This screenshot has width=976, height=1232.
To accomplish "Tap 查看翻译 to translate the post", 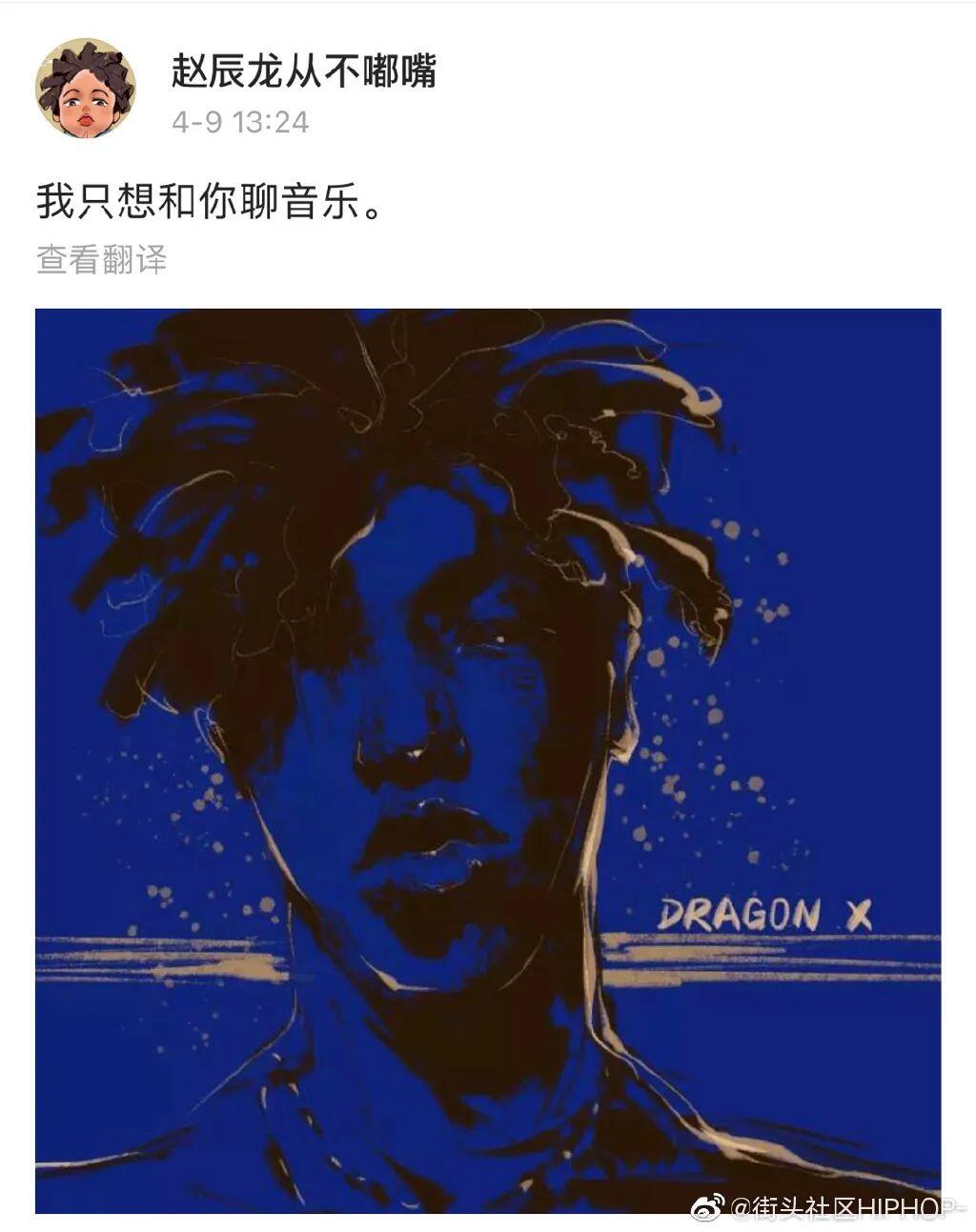I will point(102,259).
